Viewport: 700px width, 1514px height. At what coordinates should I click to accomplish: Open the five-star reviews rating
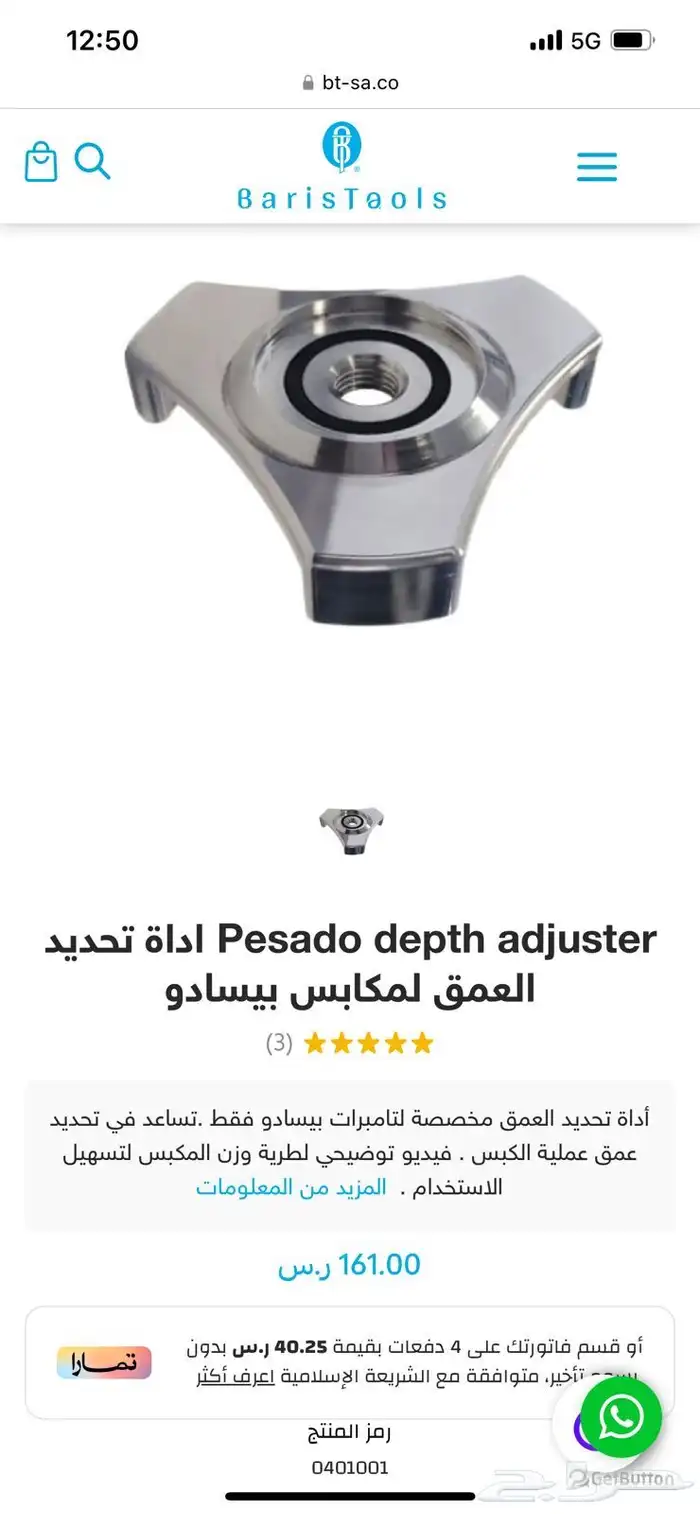click(367, 1044)
